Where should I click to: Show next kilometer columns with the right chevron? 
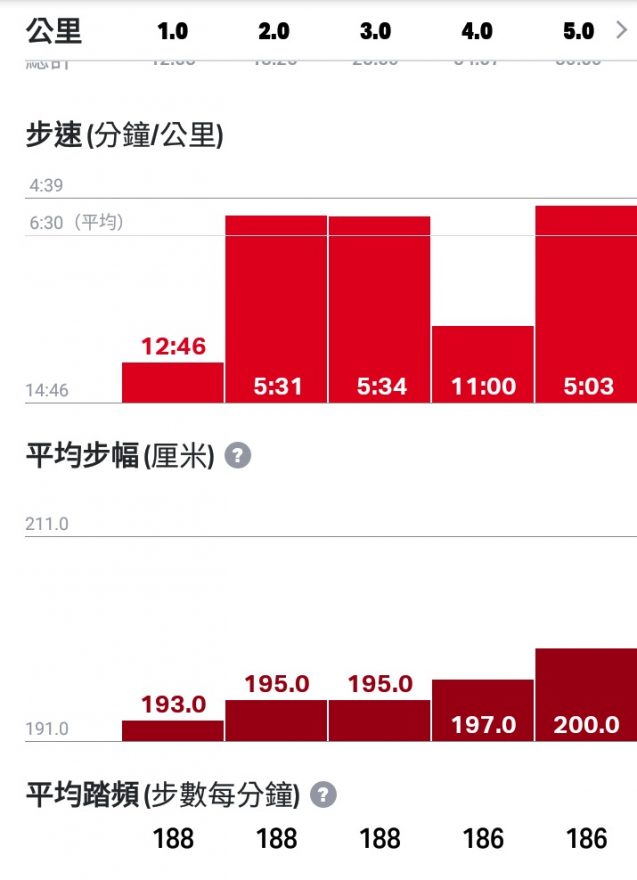621,31
